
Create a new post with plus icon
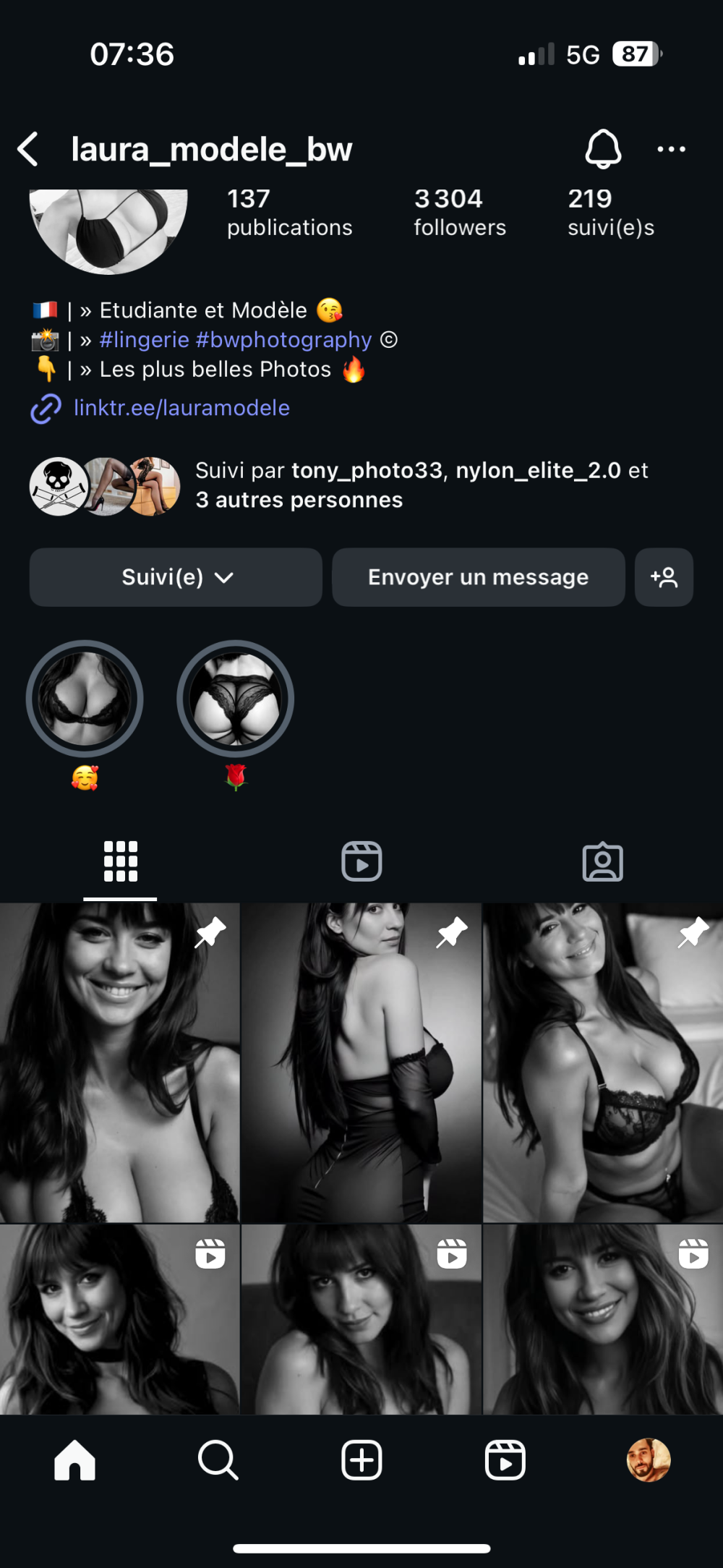click(361, 1460)
